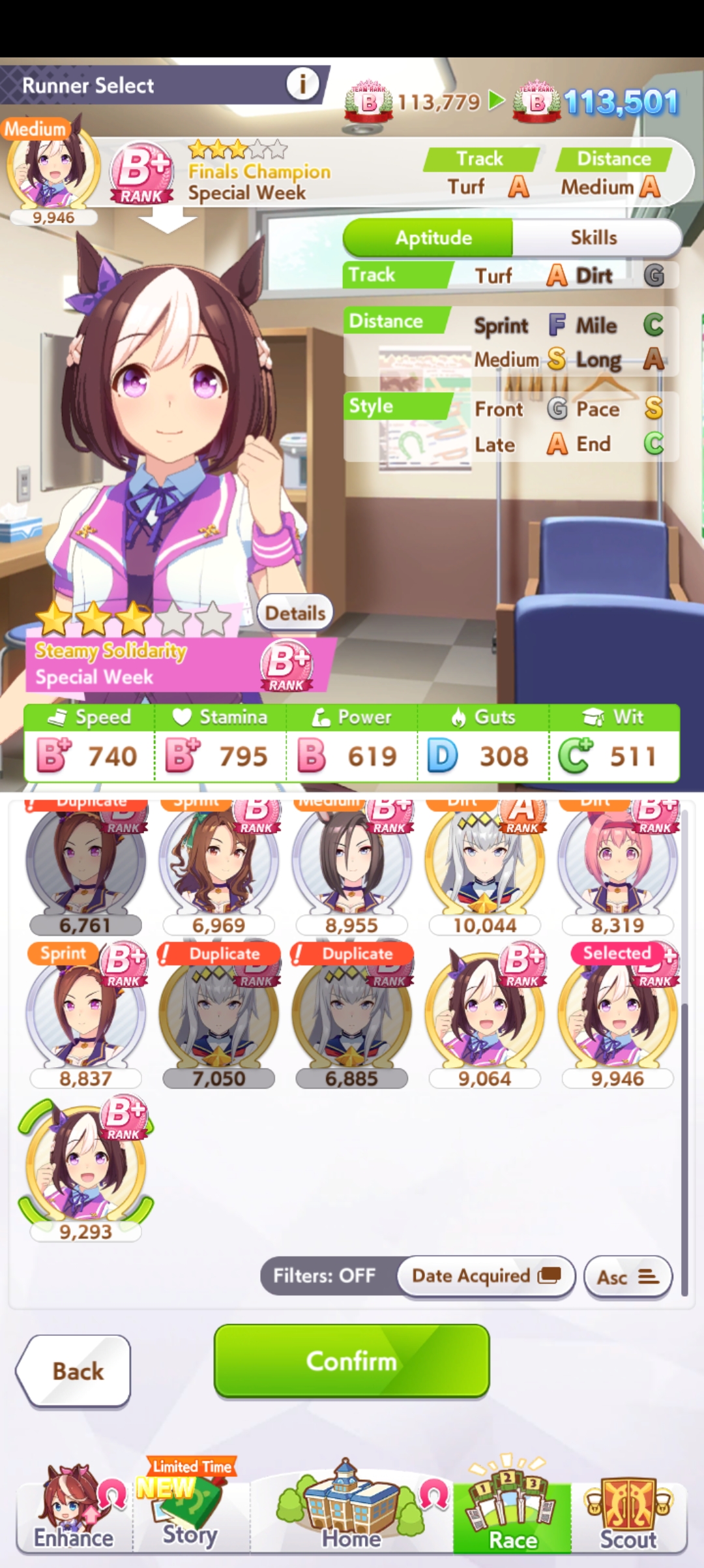Confirm the runner selection
704x1568 pixels.
point(351,1361)
